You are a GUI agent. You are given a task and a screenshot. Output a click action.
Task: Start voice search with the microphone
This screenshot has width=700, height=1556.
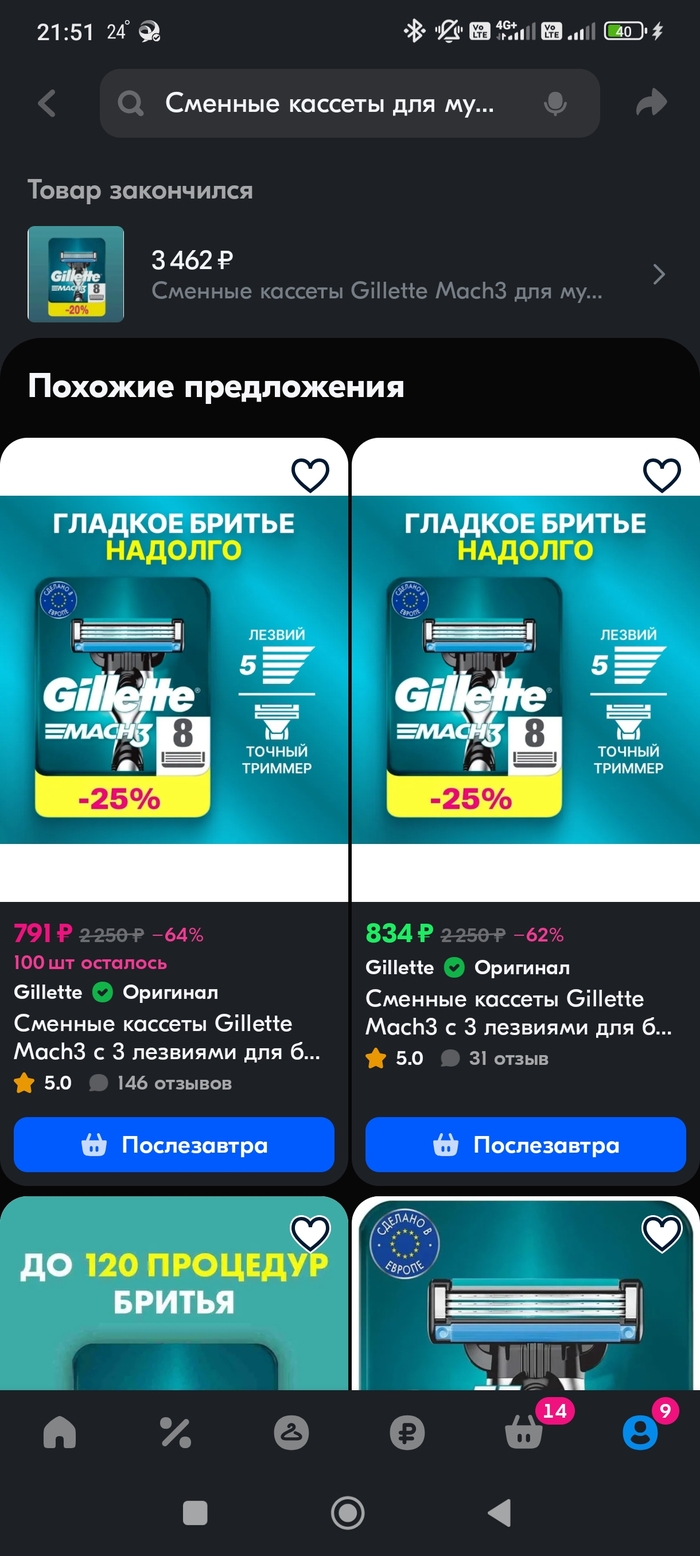click(555, 103)
